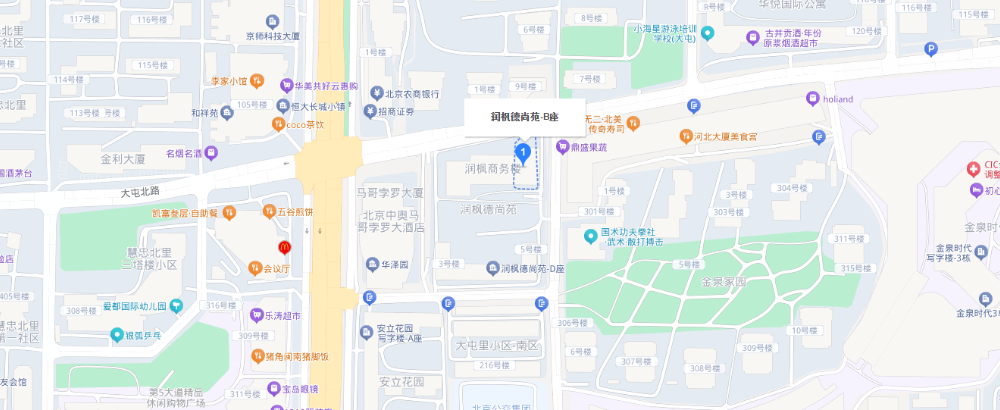Open the coco茶饮 drink shop marker
The height and width of the screenshot is (410, 1000).
[x=277, y=124]
